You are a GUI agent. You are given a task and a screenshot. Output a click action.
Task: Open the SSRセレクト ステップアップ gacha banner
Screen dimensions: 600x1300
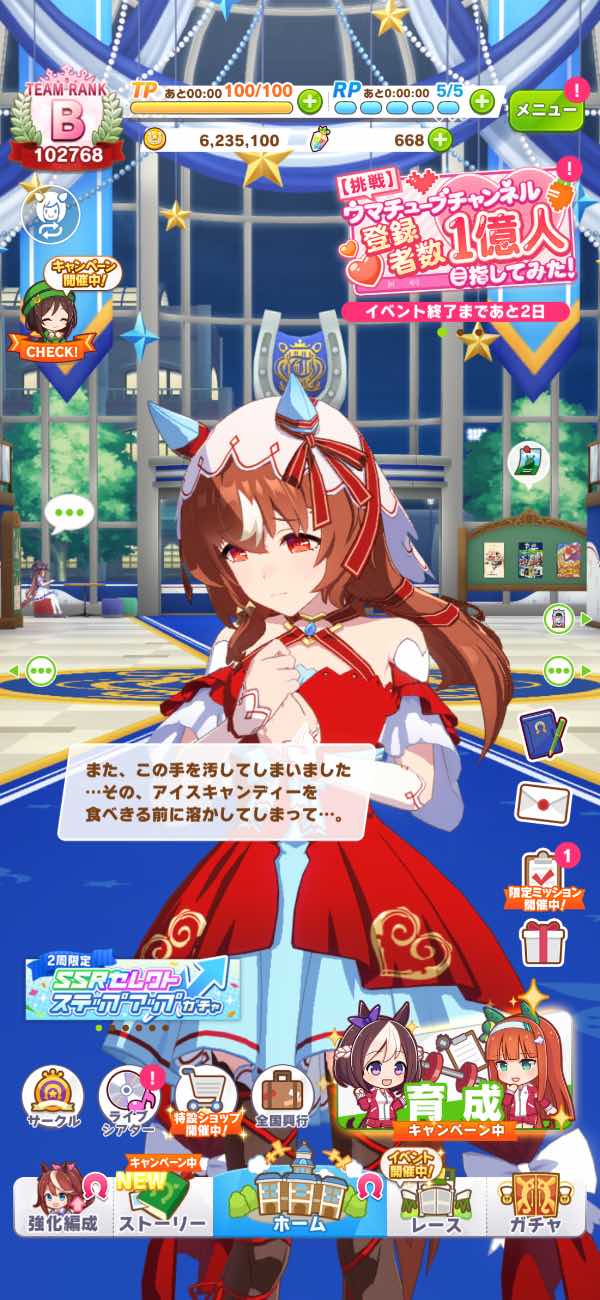tap(127, 987)
